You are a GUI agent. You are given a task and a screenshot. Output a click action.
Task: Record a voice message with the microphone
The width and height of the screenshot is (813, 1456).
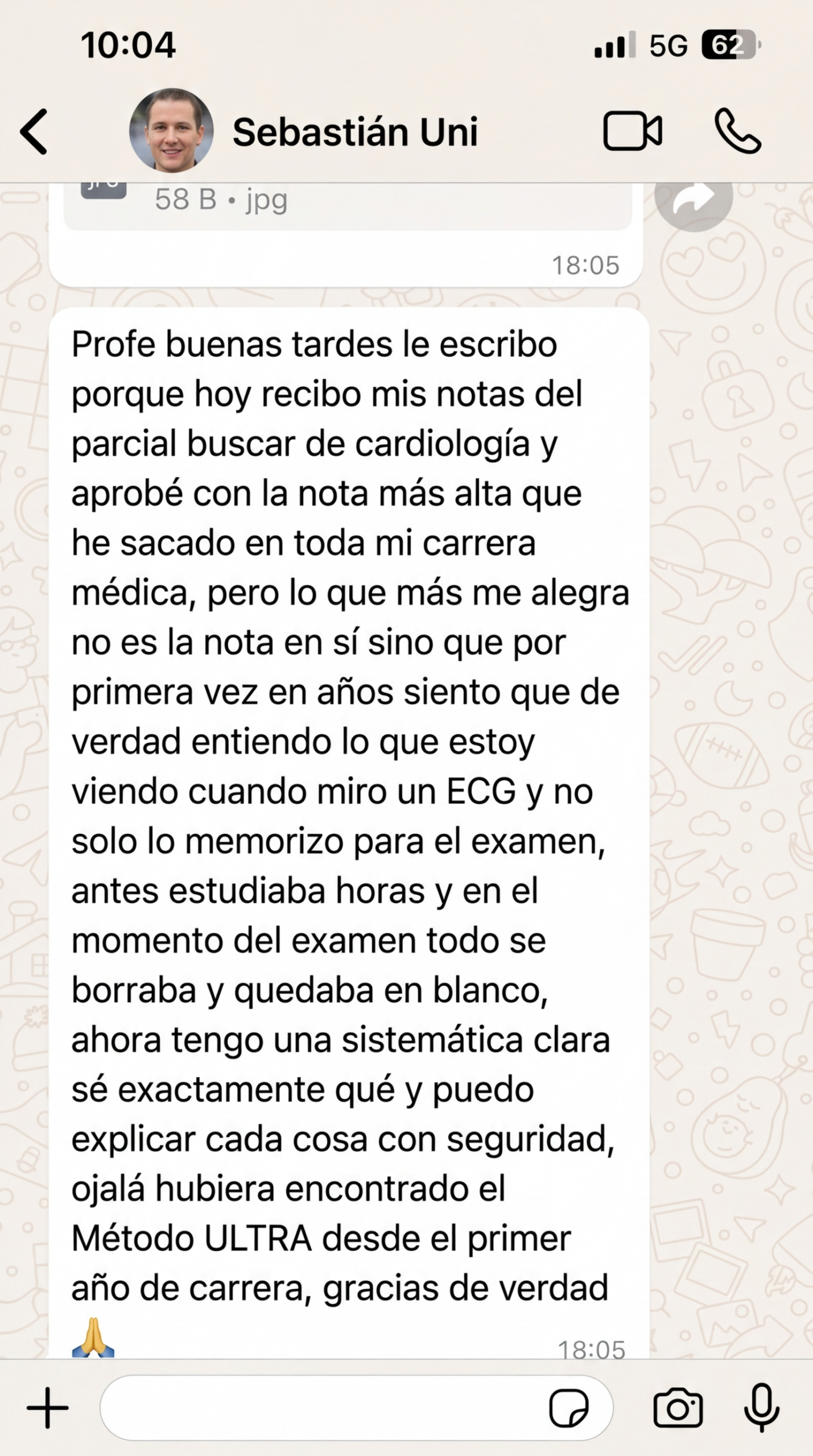762,1408
